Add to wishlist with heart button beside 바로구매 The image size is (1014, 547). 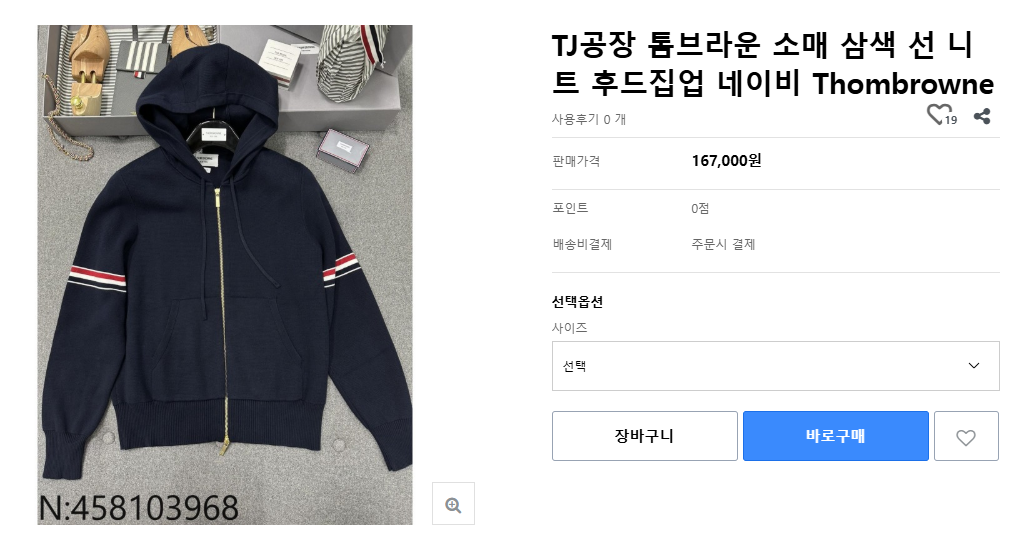point(965,436)
